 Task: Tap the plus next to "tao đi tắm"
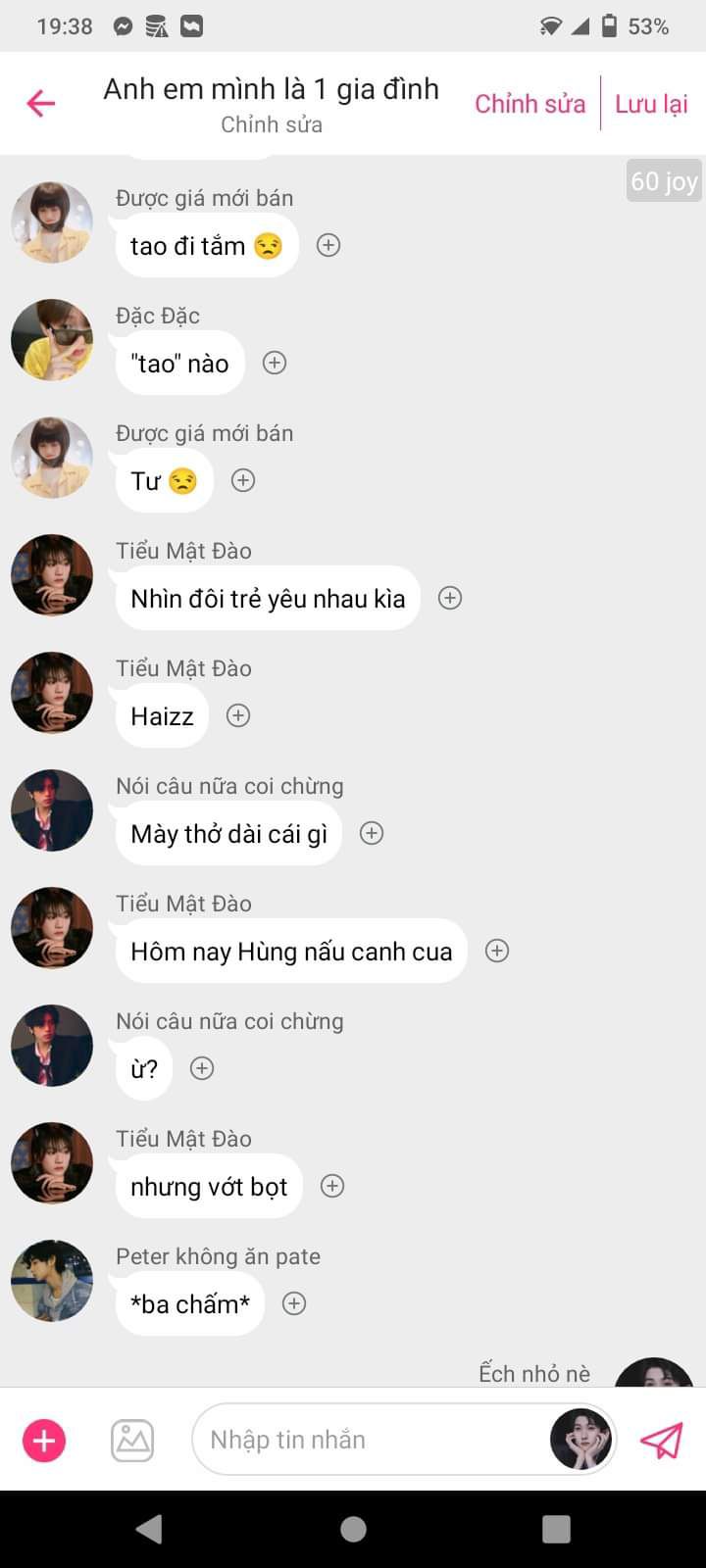pos(328,245)
